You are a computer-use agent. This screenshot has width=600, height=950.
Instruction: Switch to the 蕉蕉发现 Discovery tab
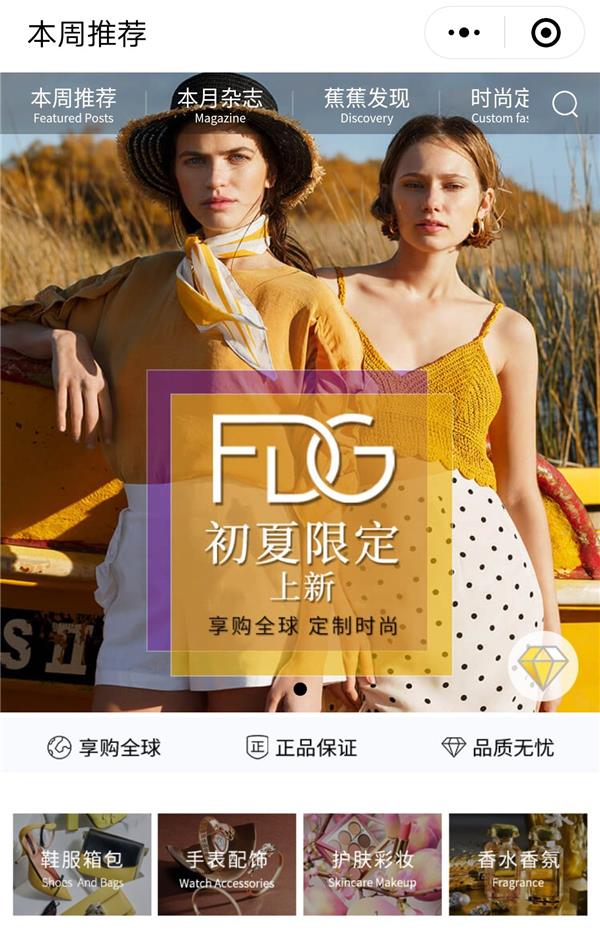pos(367,106)
